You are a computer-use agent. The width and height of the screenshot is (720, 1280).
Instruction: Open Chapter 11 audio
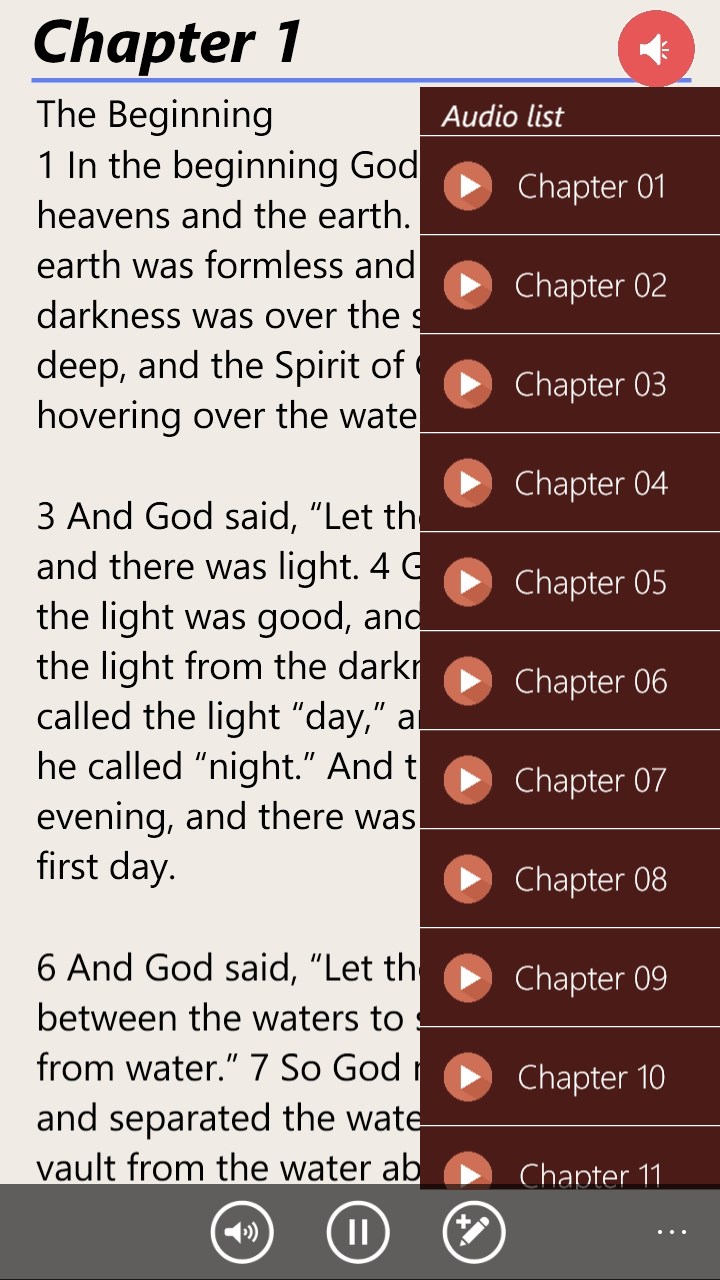(x=468, y=1170)
